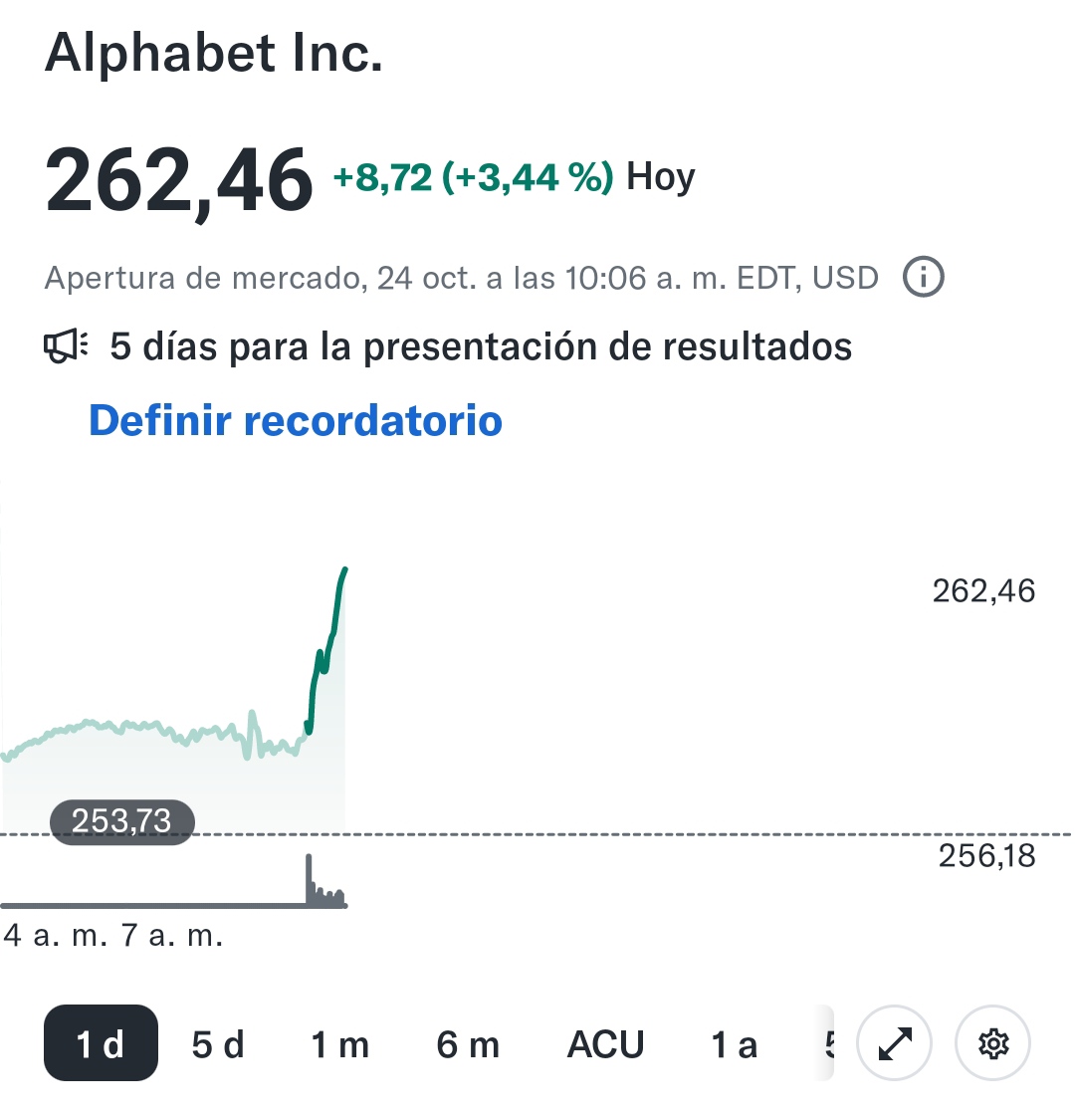
Task: Show the 1 m chart range
Action: [x=339, y=1044]
